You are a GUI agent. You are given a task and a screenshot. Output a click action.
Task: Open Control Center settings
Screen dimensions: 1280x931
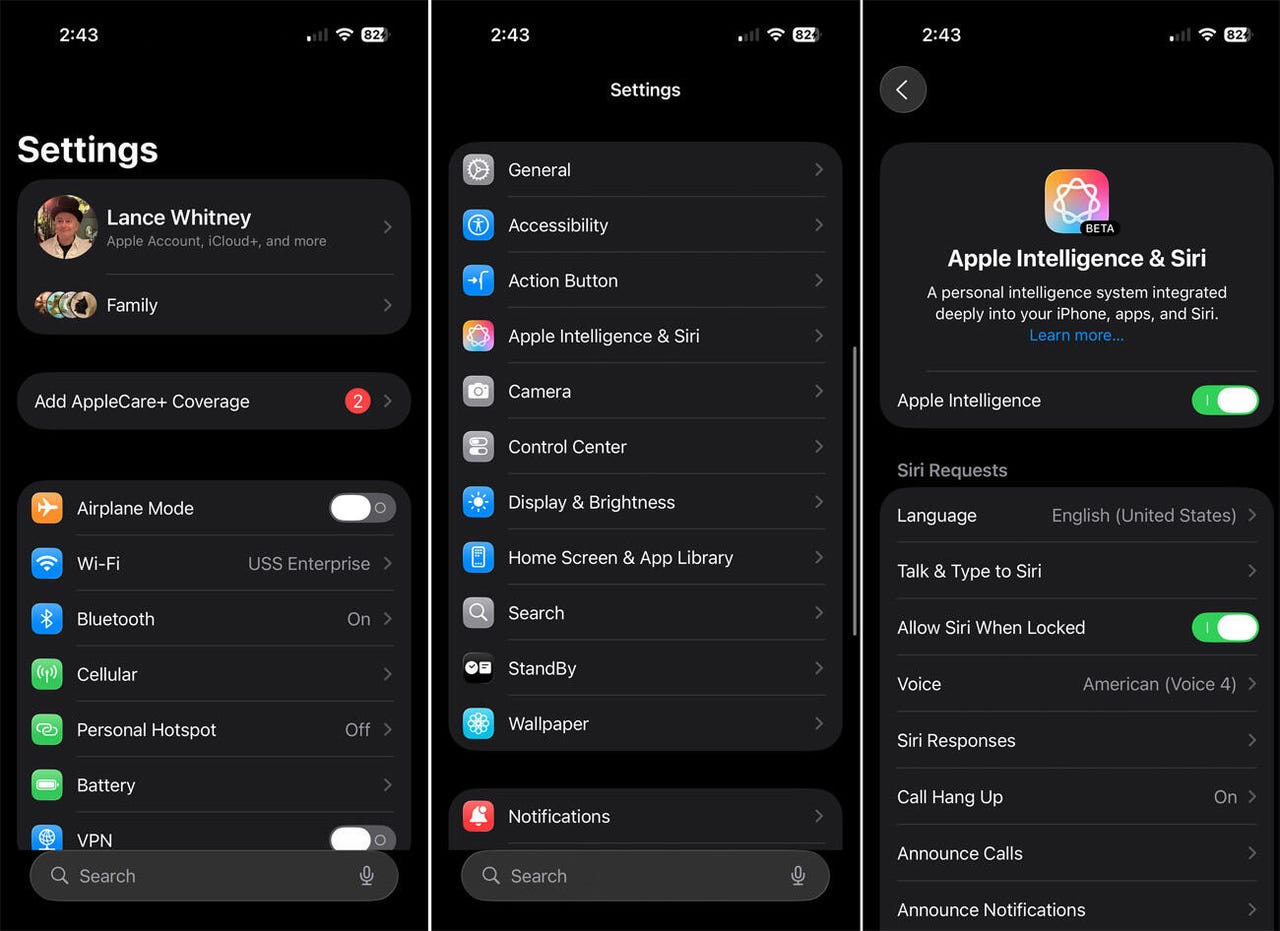[645, 447]
